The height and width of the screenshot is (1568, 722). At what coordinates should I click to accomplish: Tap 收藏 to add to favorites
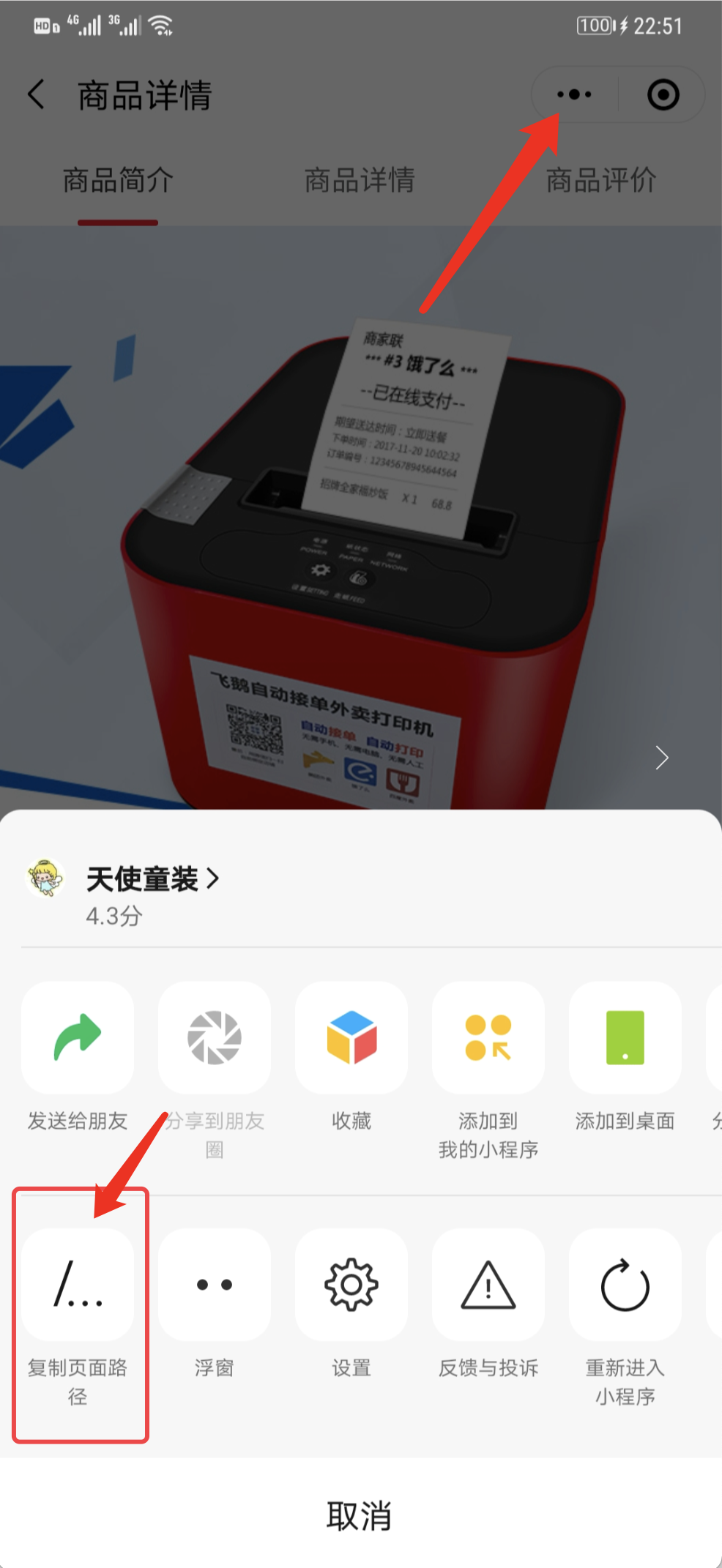[351, 1038]
